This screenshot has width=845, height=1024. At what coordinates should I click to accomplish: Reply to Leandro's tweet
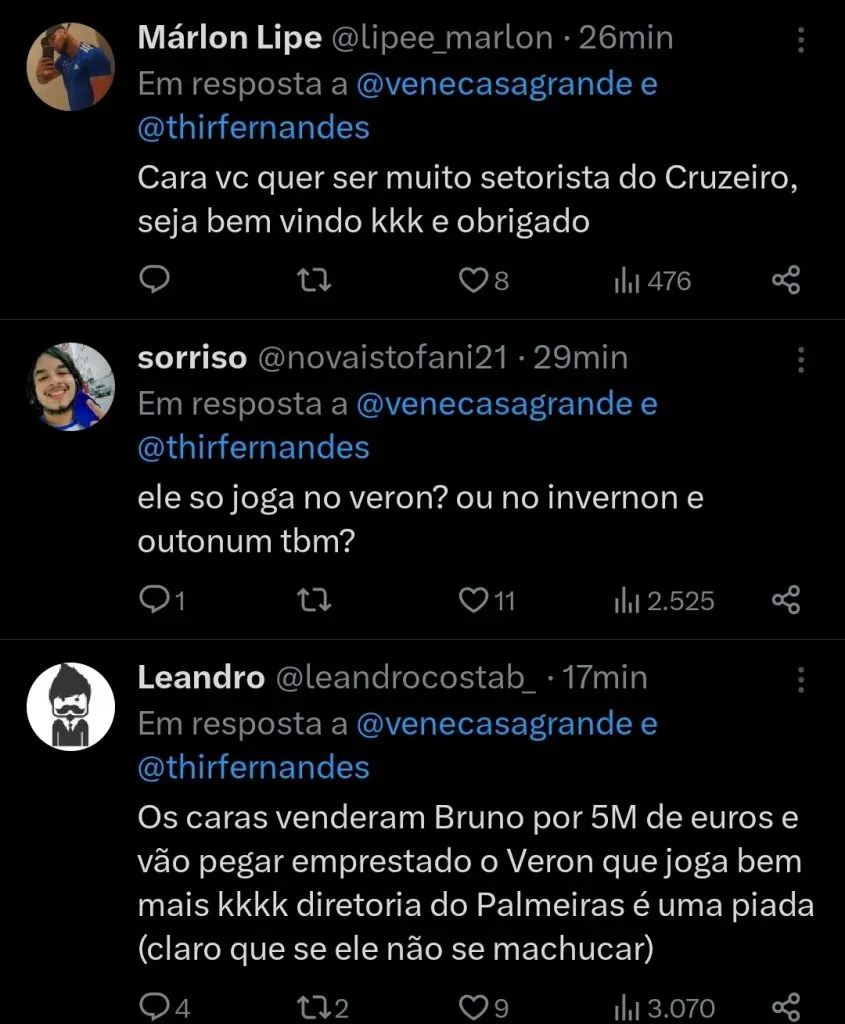pos(152,1005)
